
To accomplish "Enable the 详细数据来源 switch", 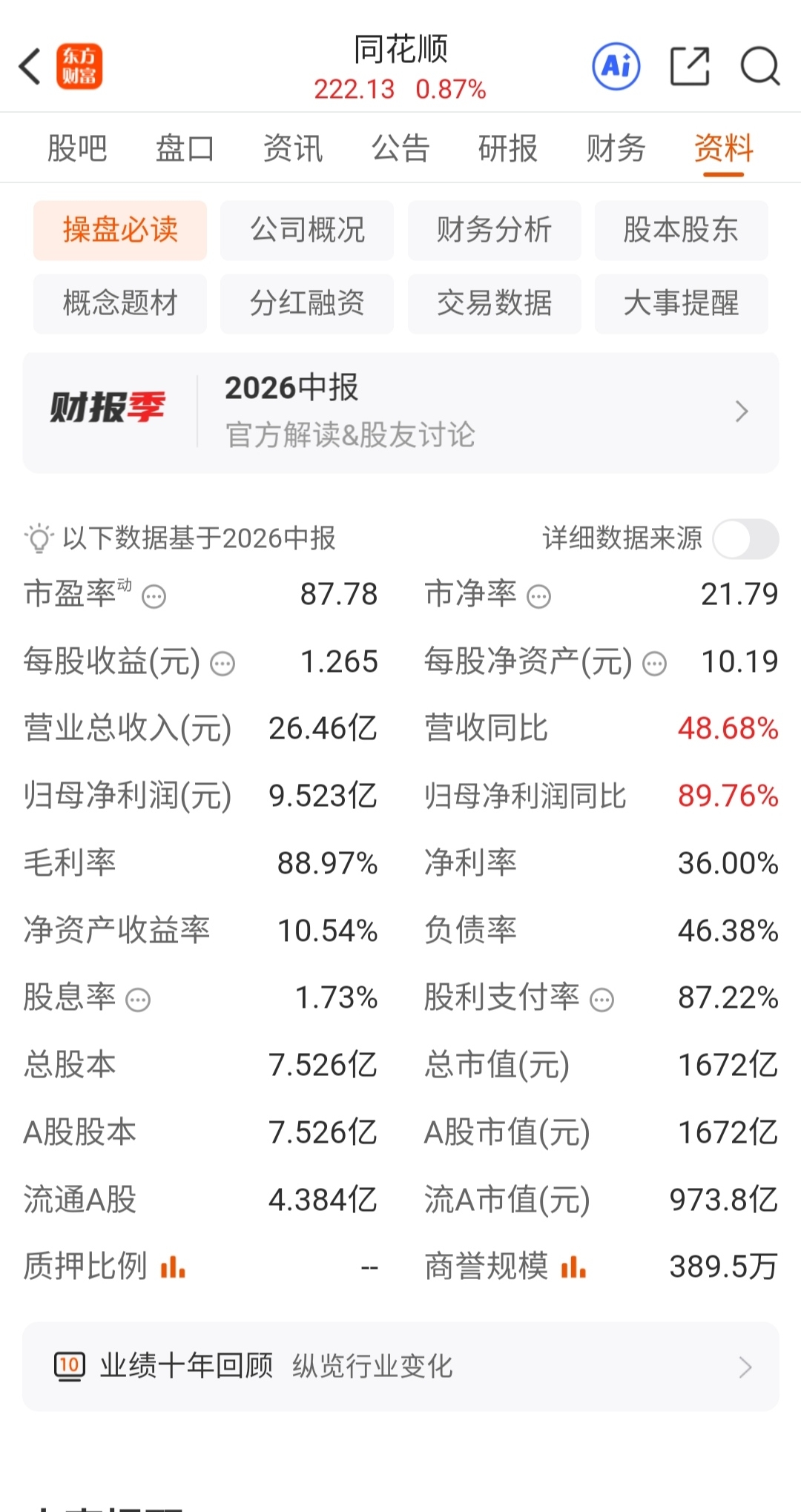I will tap(745, 539).
